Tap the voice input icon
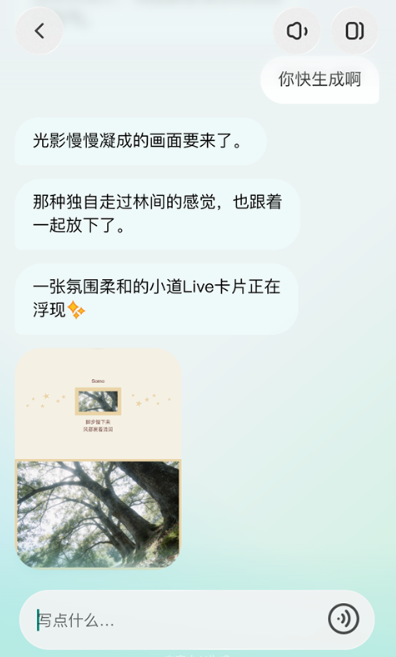The height and width of the screenshot is (657, 396). tap(344, 619)
